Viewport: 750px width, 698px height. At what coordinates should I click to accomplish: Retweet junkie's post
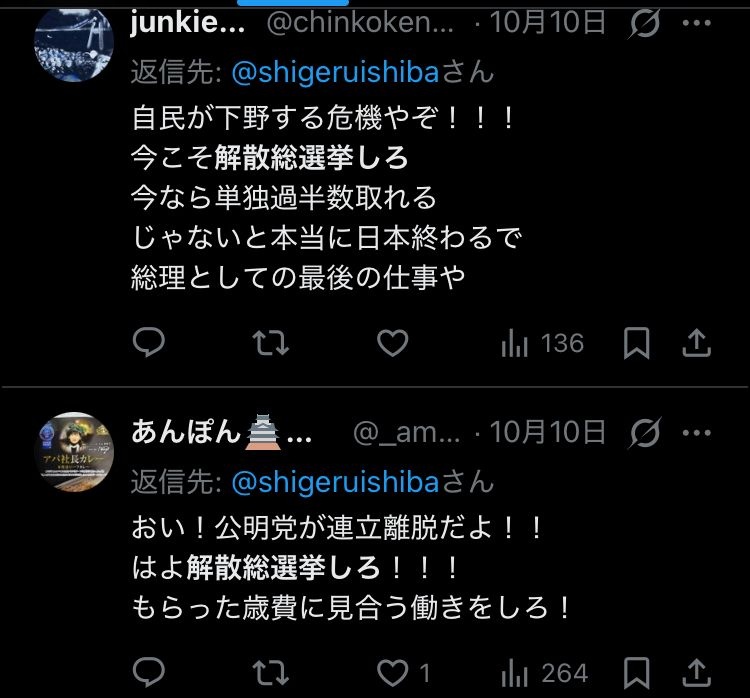click(x=269, y=343)
